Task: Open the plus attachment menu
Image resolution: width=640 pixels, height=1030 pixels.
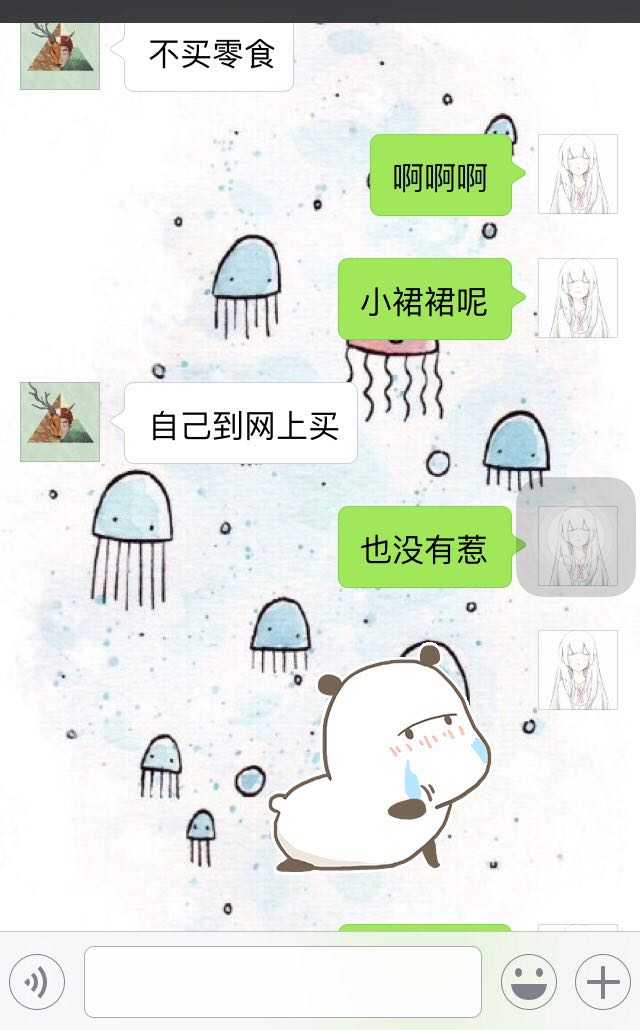Action: click(x=602, y=982)
